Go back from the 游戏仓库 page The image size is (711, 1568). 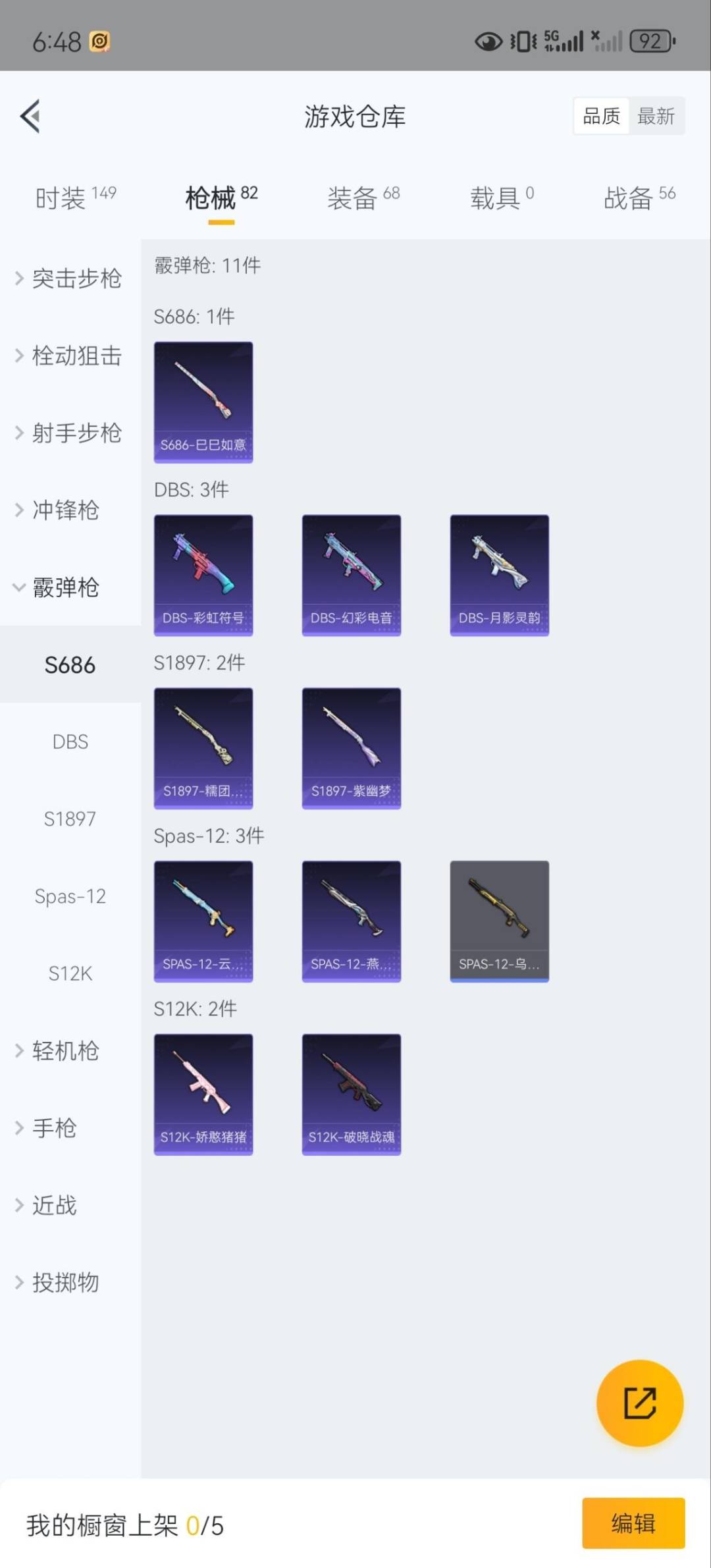coord(30,117)
